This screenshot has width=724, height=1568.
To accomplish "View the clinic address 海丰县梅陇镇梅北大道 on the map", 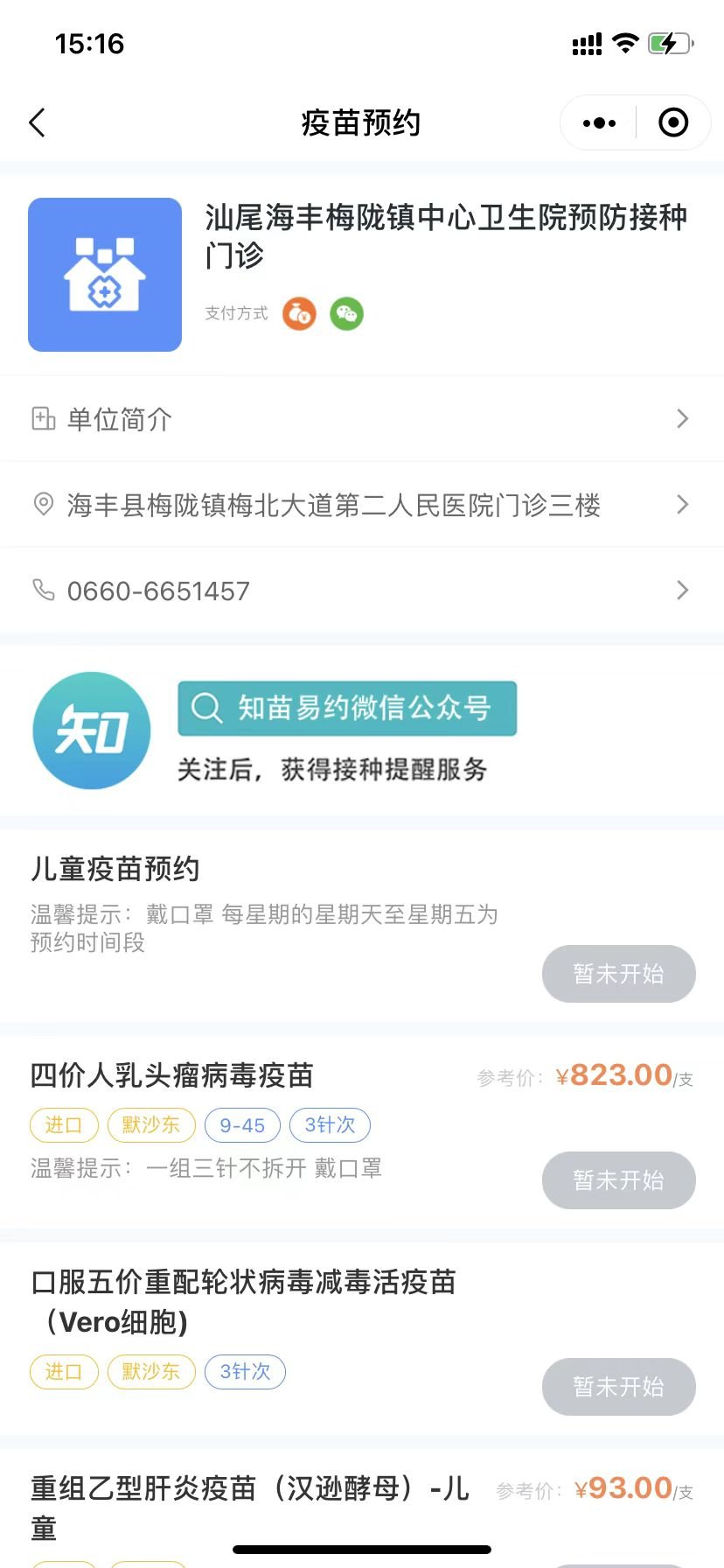I will pyautogui.click(x=362, y=505).
